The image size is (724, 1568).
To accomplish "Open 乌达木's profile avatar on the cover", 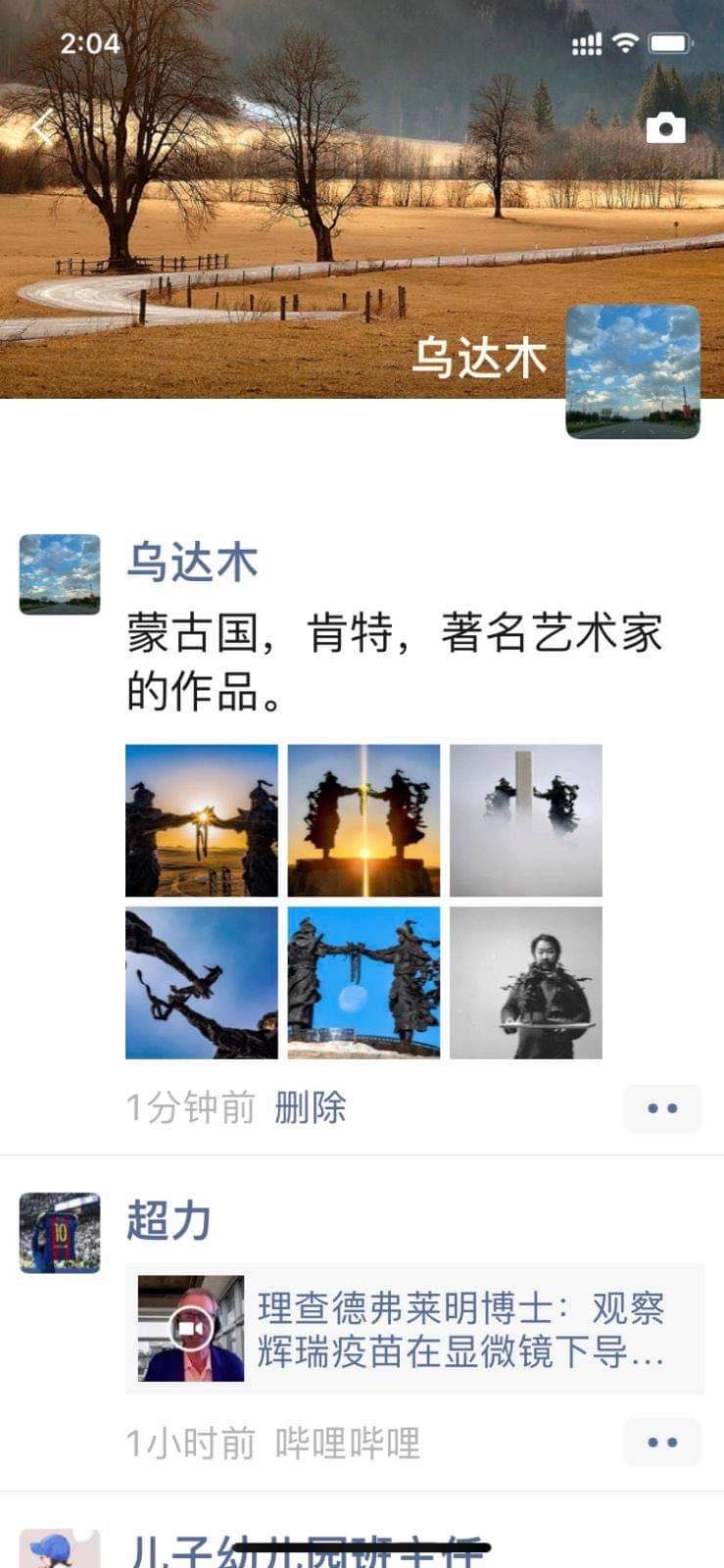I will click(x=633, y=371).
